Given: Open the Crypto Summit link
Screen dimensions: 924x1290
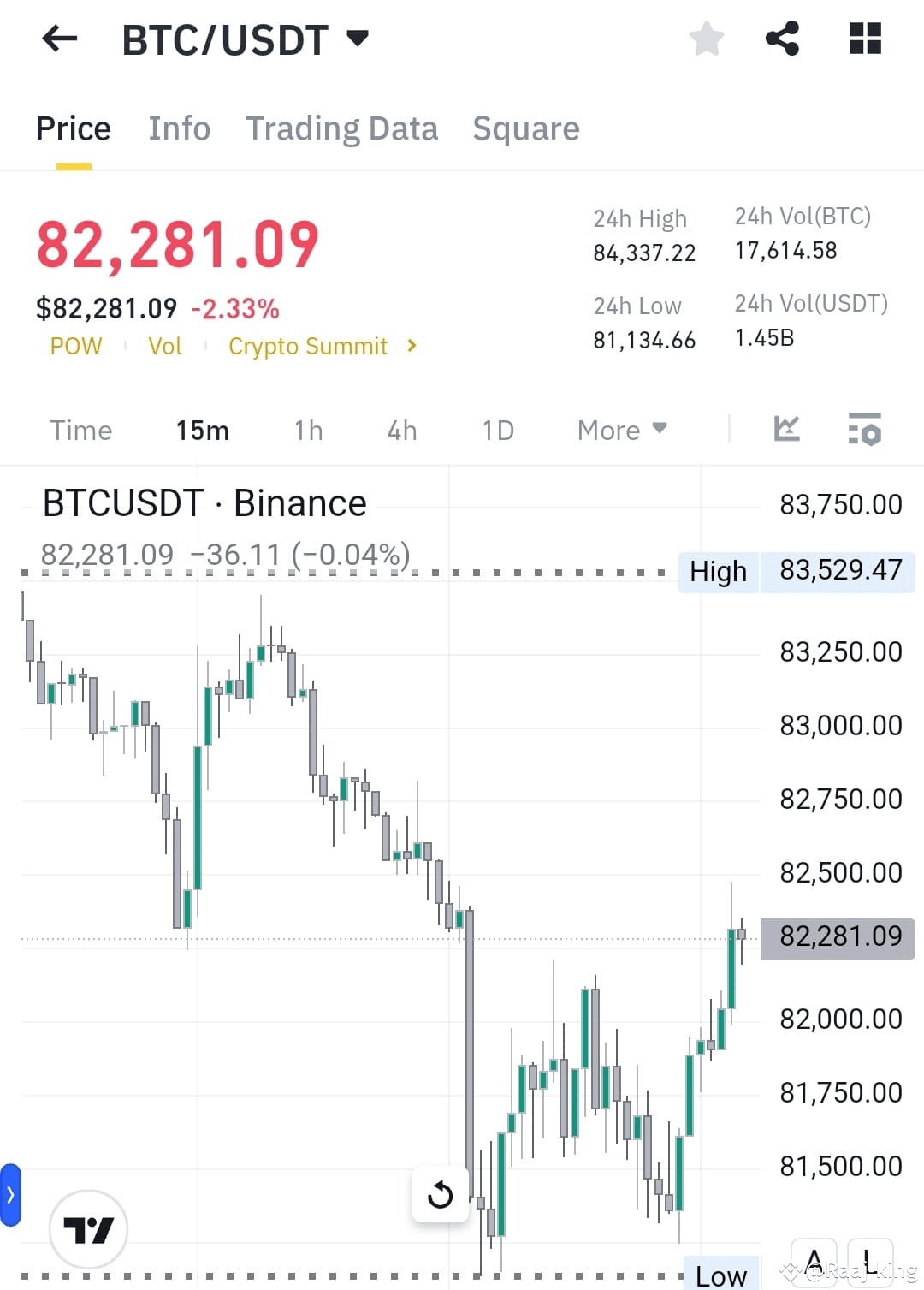Looking at the screenshot, I should click(309, 346).
